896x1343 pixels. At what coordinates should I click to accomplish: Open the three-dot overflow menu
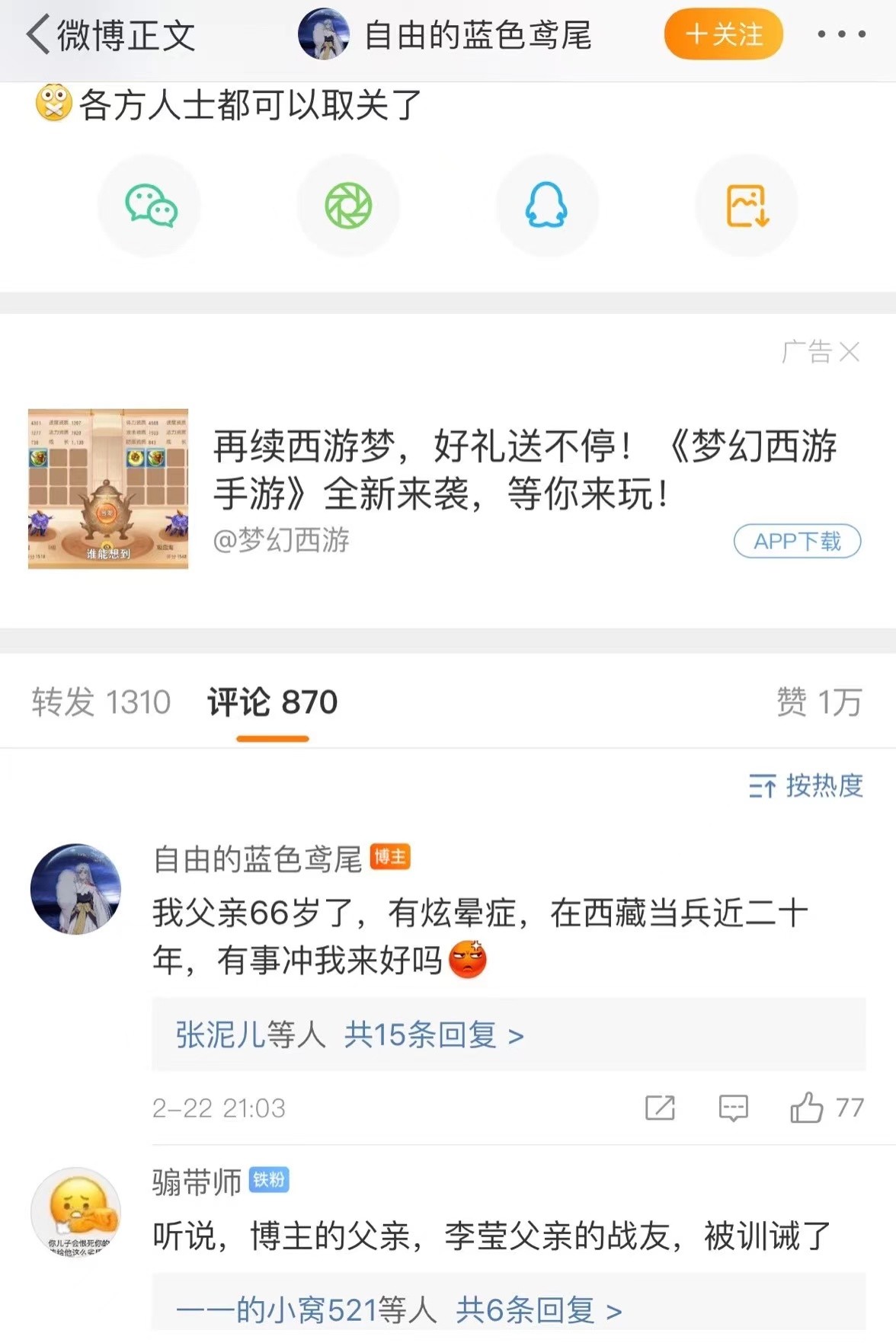click(841, 34)
